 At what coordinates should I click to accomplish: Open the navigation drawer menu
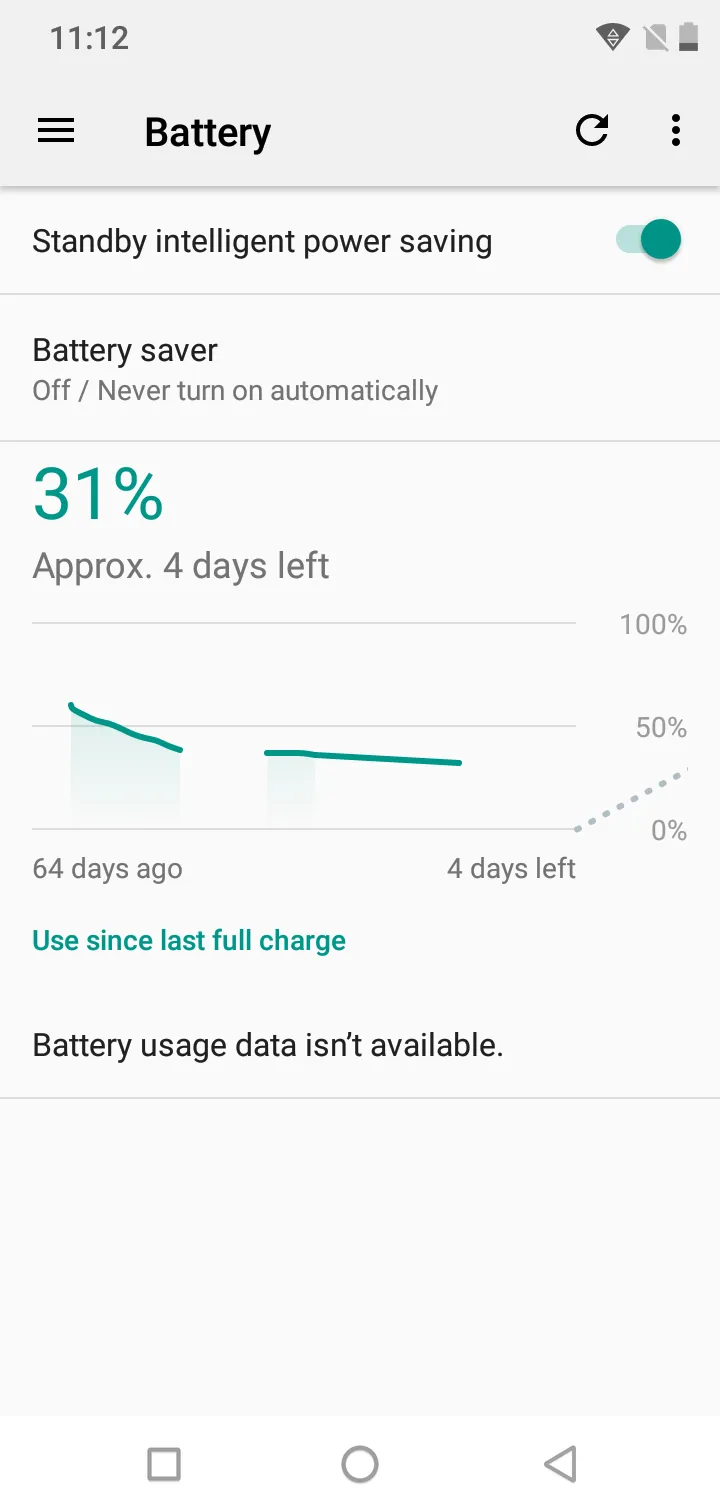(x=55, y=130)
